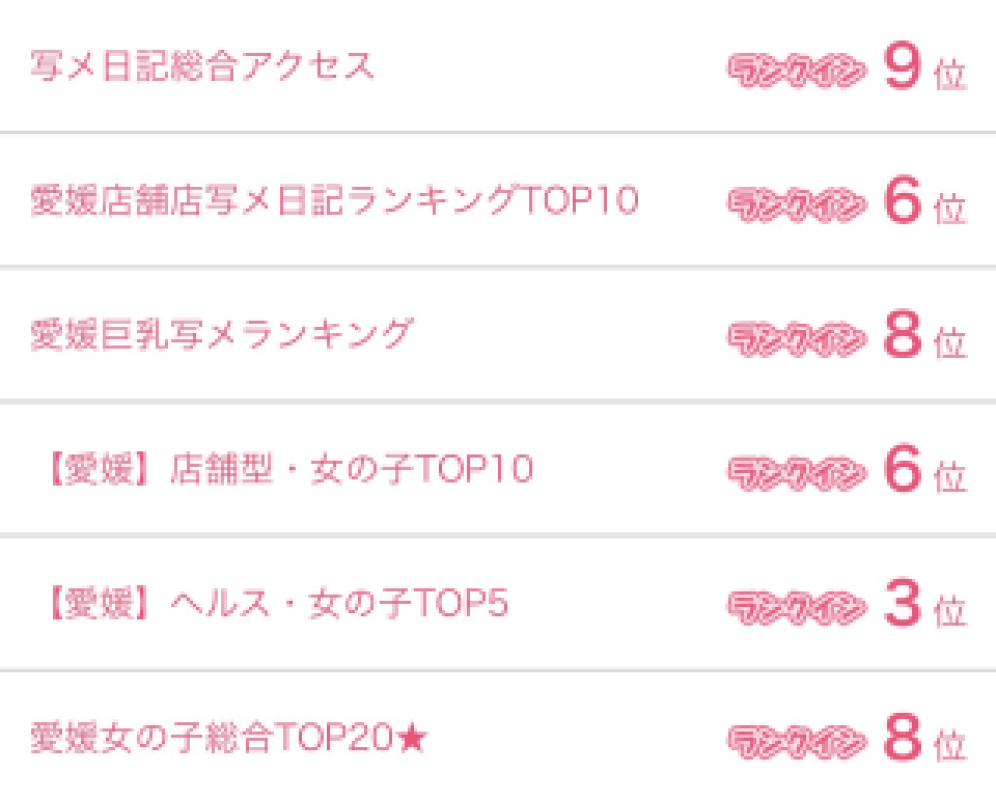Open 愛媛店舗店写メ日記ランキングTOP10 row

[x=334, y=201]
